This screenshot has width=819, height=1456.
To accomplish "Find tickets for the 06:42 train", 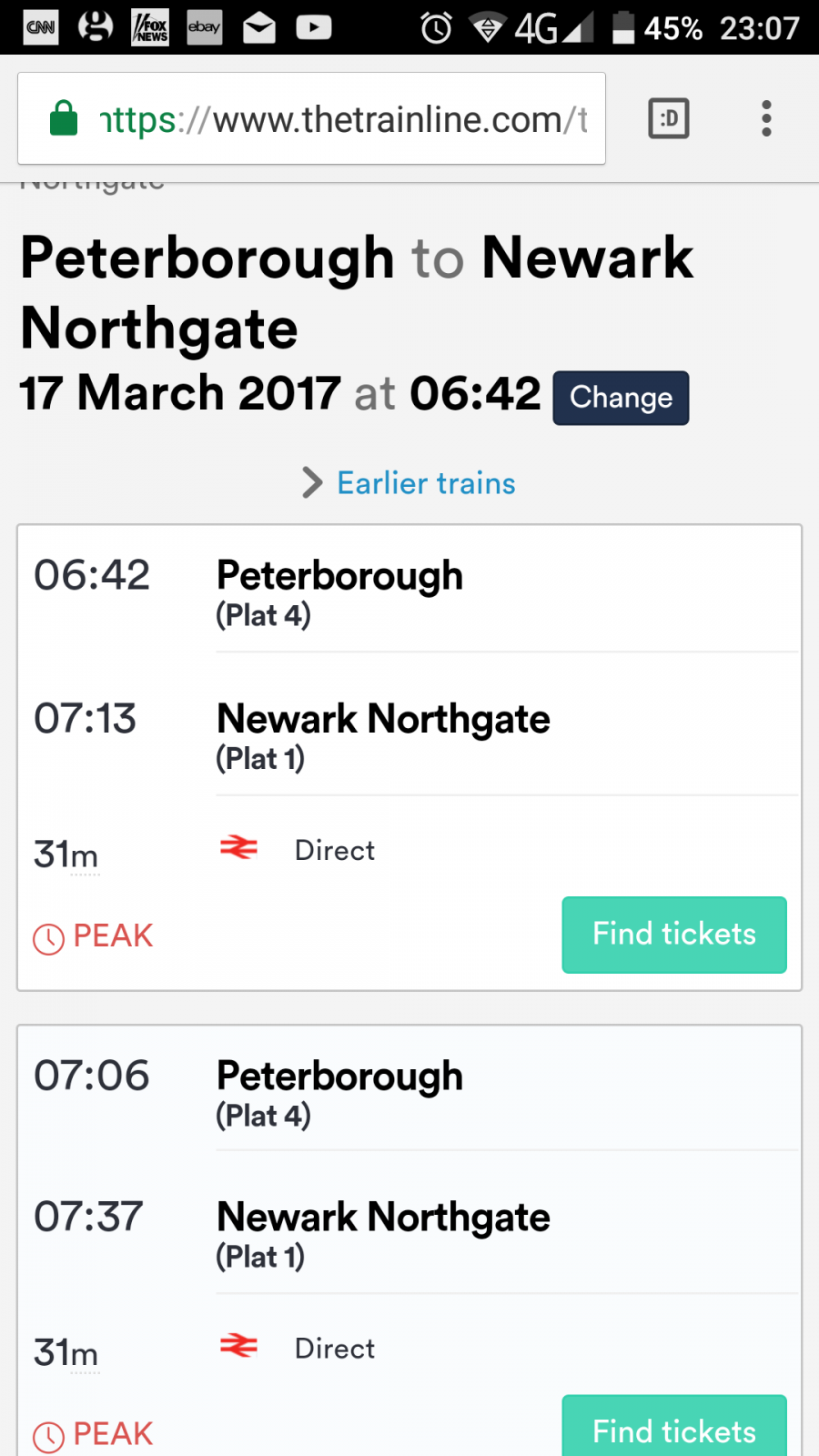I will [674, 935].
